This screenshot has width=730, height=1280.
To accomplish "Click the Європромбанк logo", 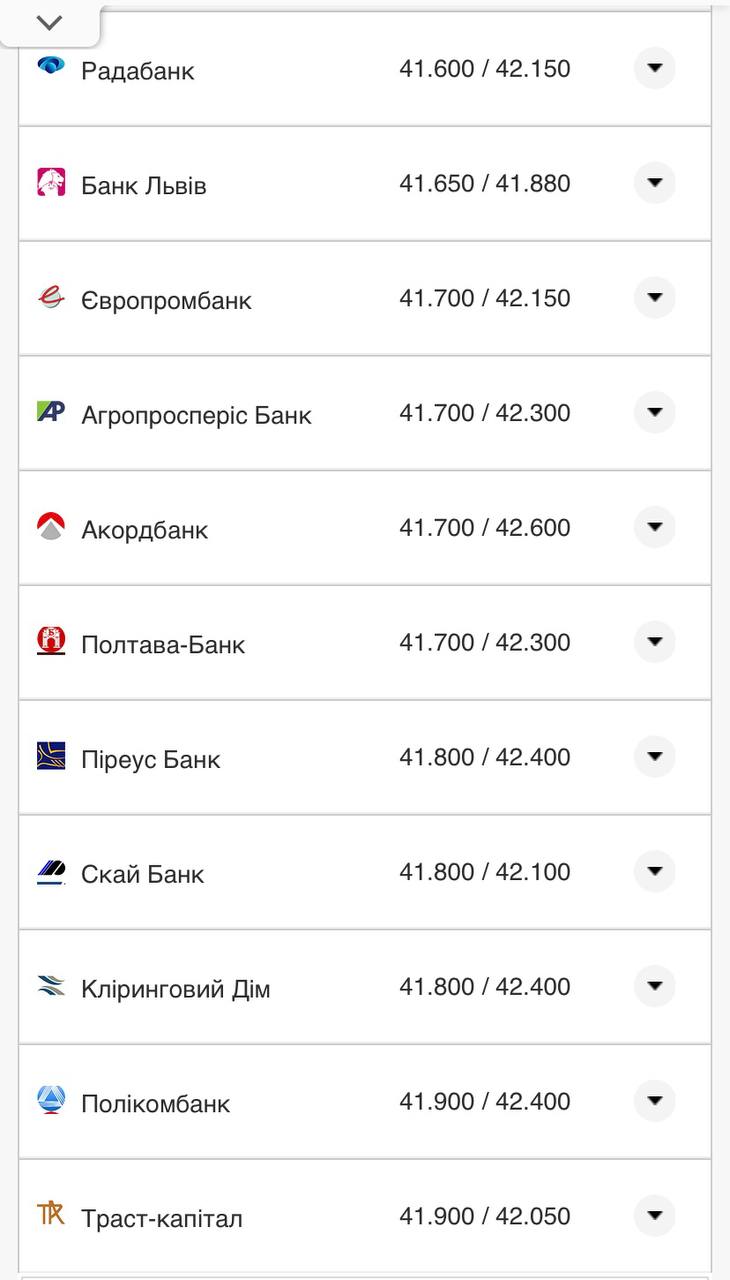I will click(x=49, y=298).
